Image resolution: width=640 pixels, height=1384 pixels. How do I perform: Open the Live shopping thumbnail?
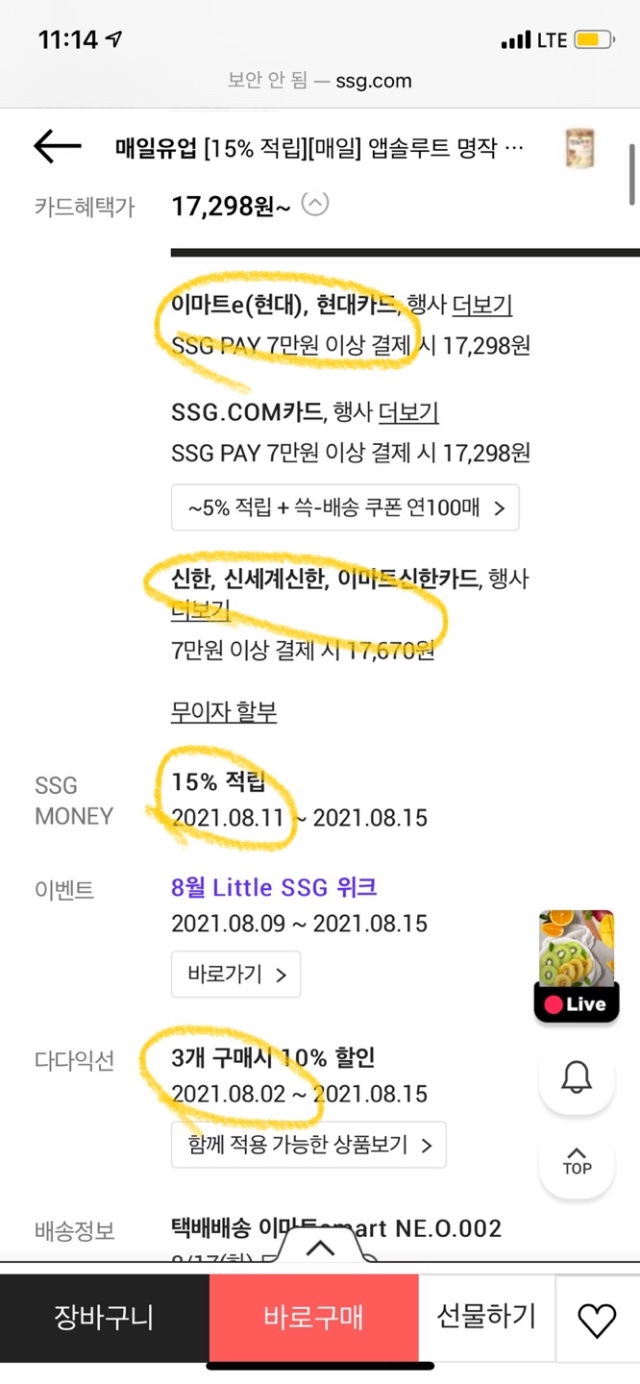click(x=576, y=965)
